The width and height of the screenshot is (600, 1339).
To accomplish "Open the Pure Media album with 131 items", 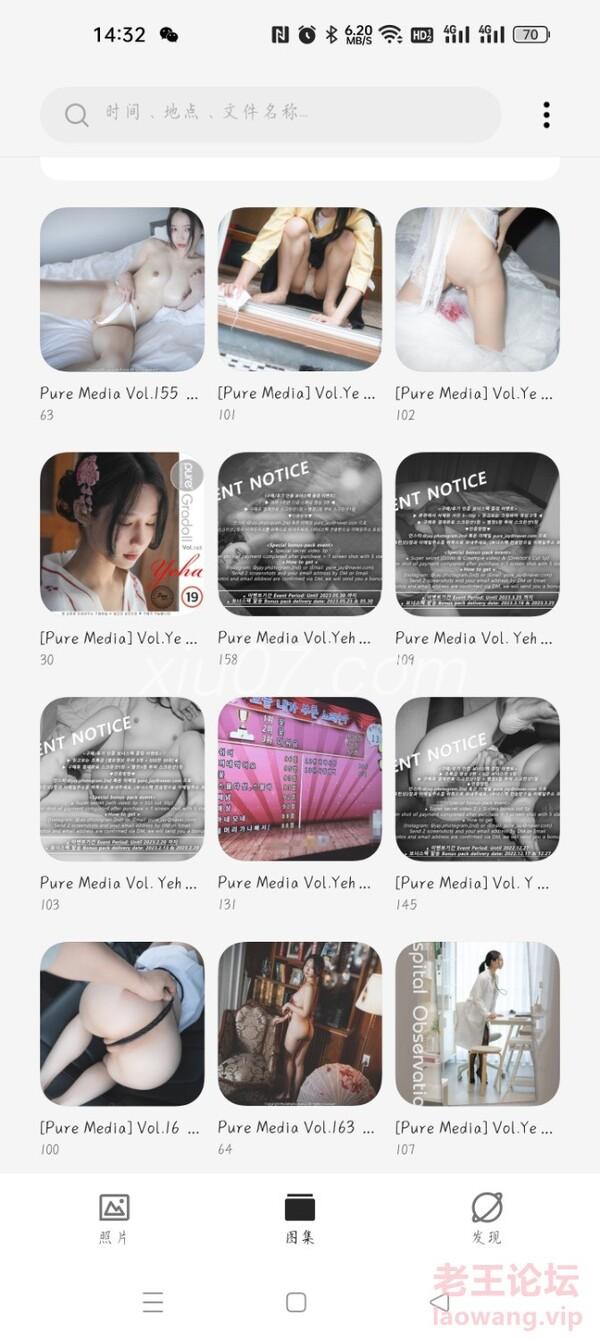I will point(299,779).
